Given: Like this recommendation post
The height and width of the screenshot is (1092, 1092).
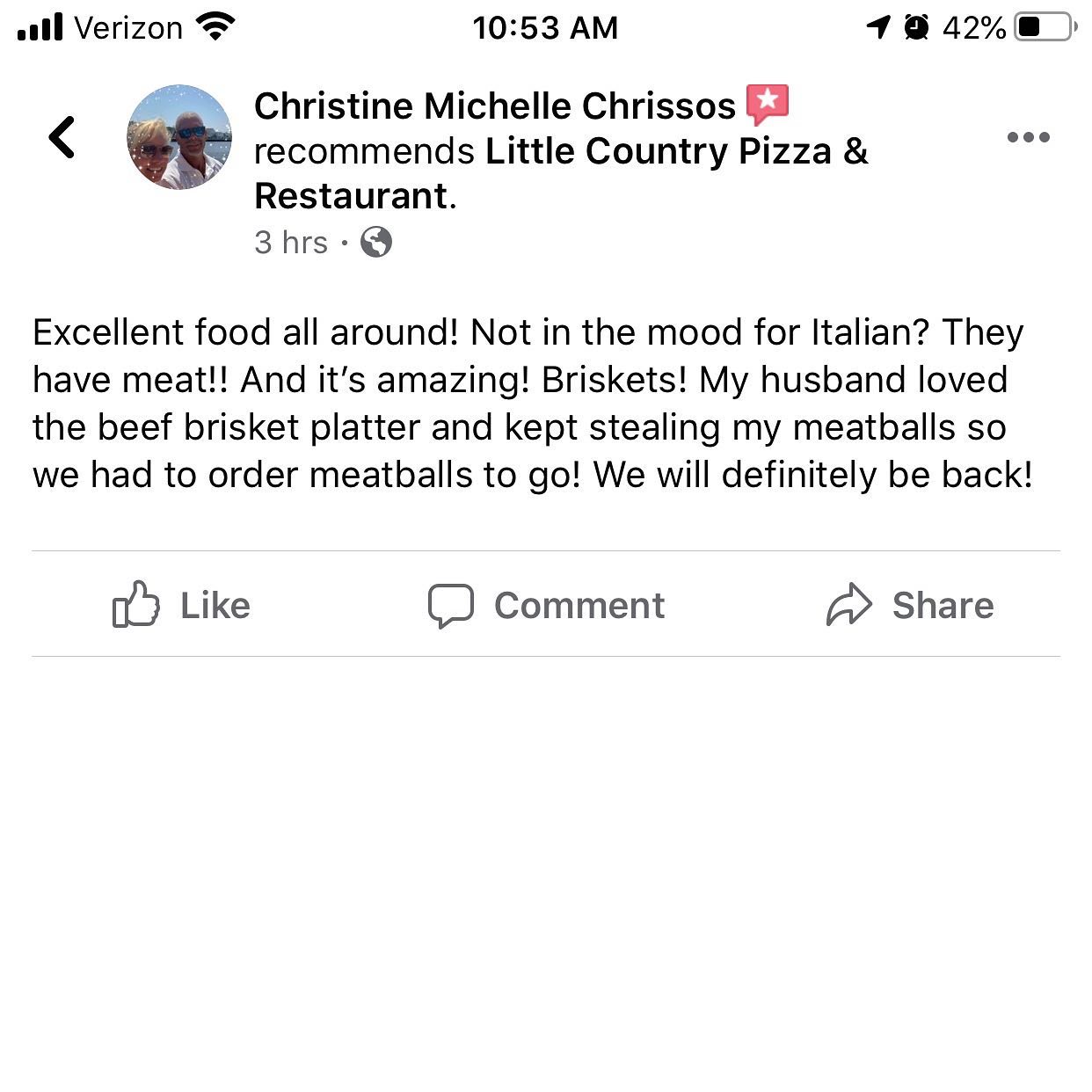Looking at the screenshot, I should click(182, 605).
